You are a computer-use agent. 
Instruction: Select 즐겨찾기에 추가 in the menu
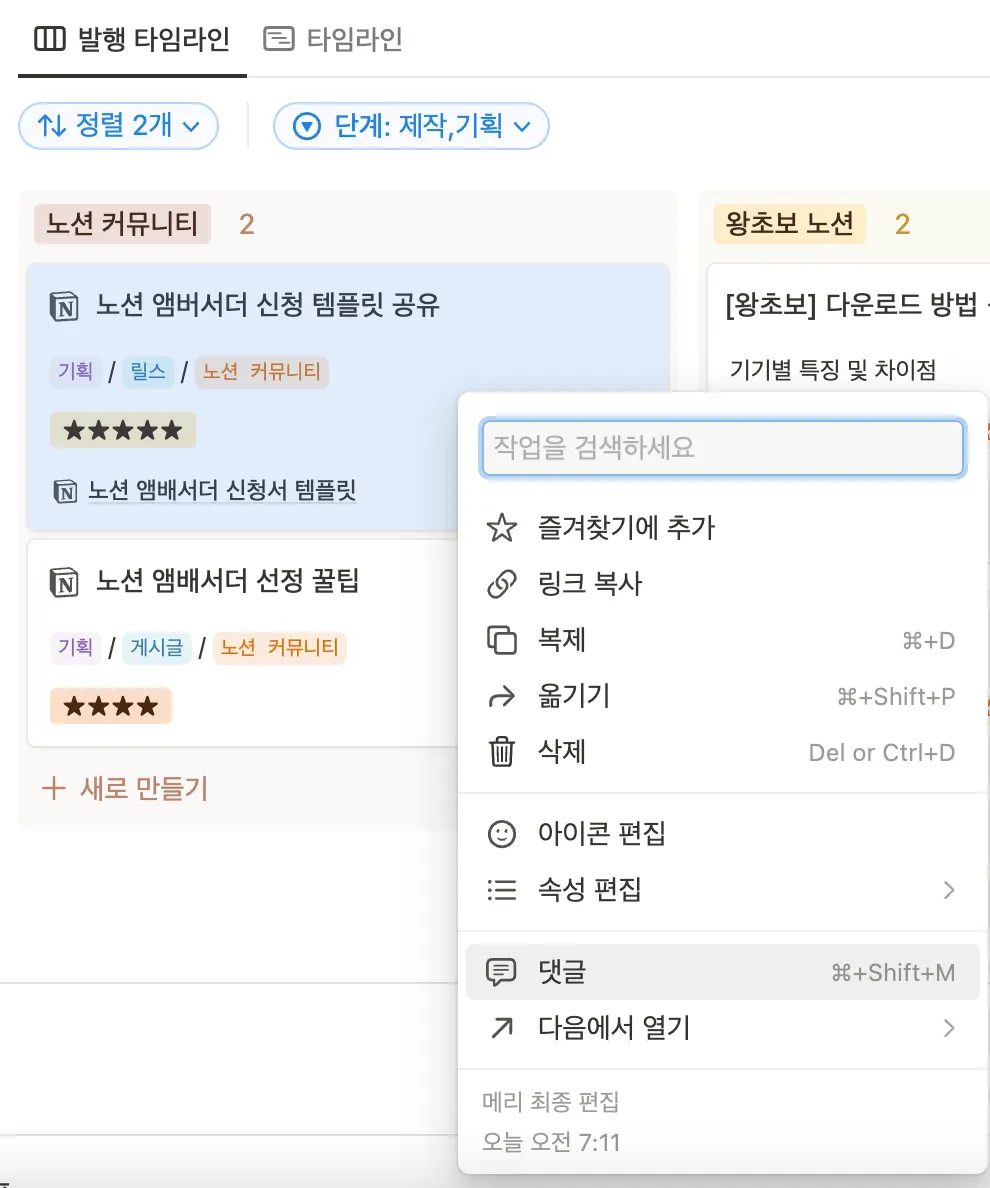[626, 527]
